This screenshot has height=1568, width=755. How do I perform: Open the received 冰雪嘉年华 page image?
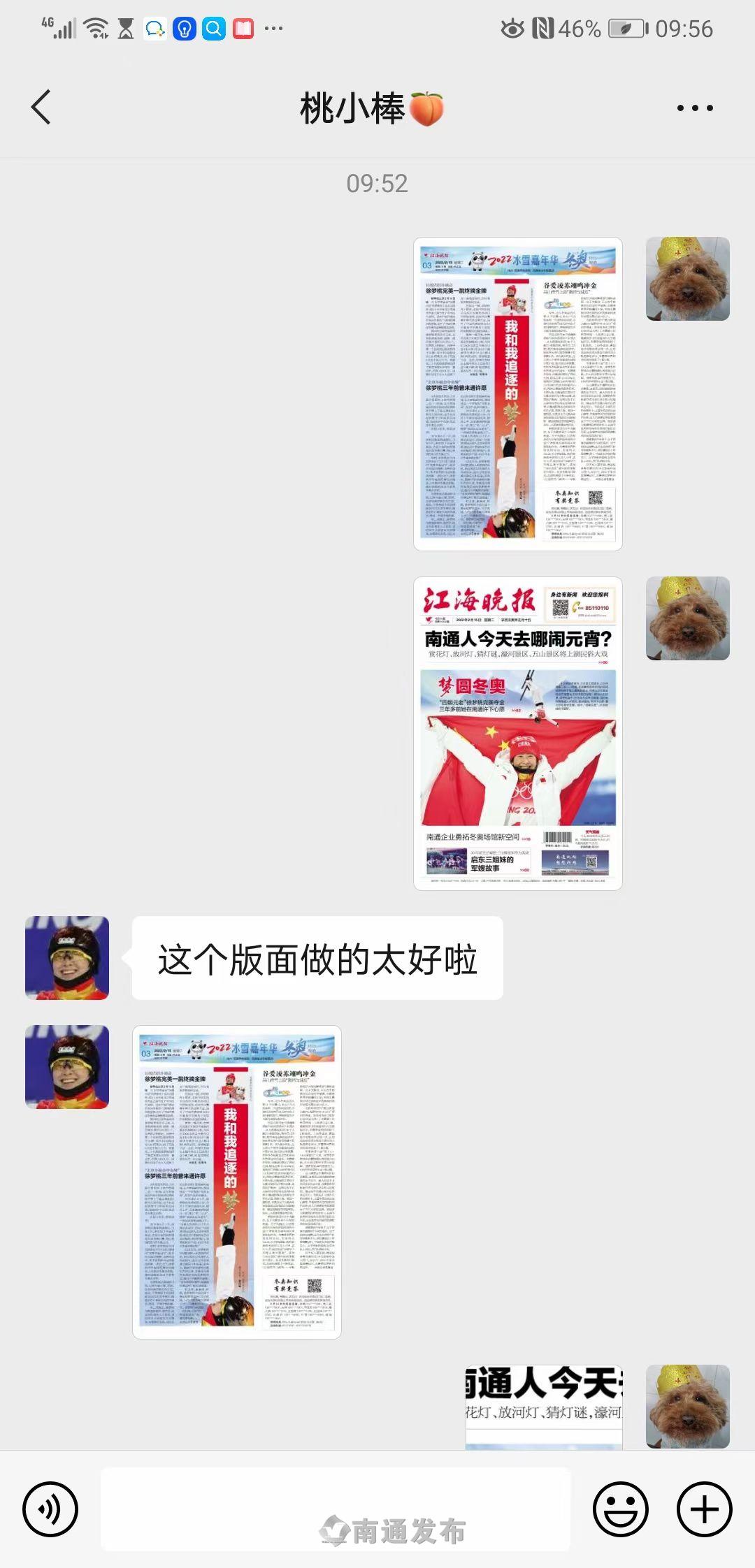pyautogui.click(x=237, y=1182)
